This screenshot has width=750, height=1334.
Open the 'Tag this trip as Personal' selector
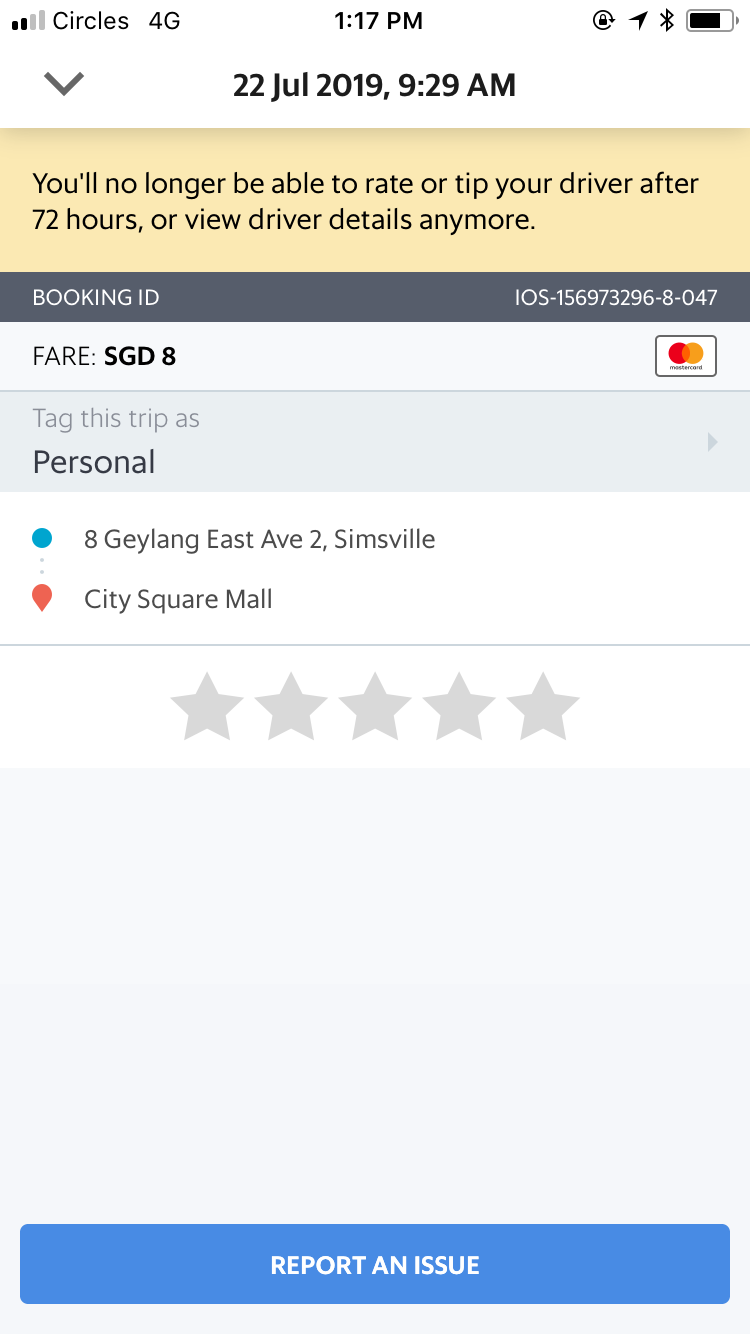pos(375,441)
